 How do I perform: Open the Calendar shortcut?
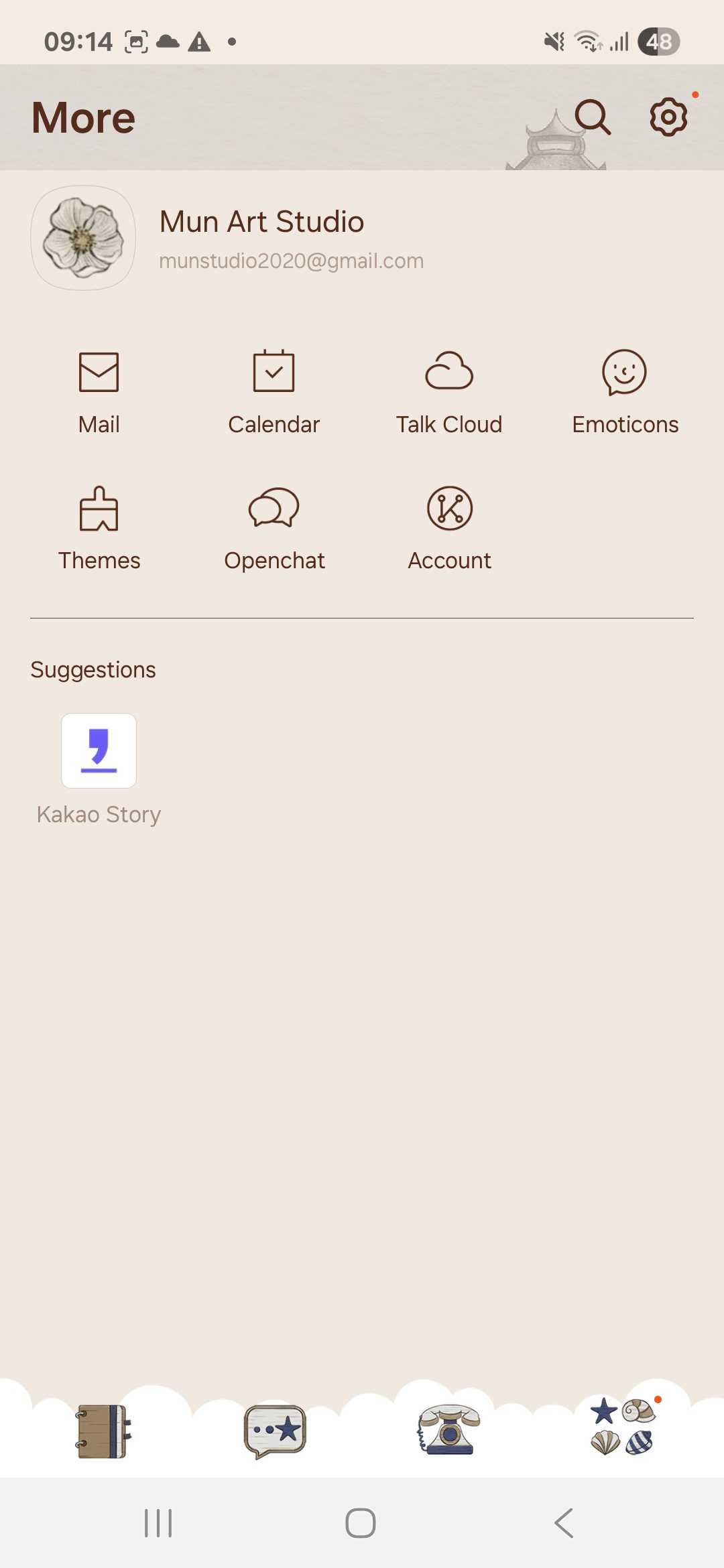coord(274,392)
